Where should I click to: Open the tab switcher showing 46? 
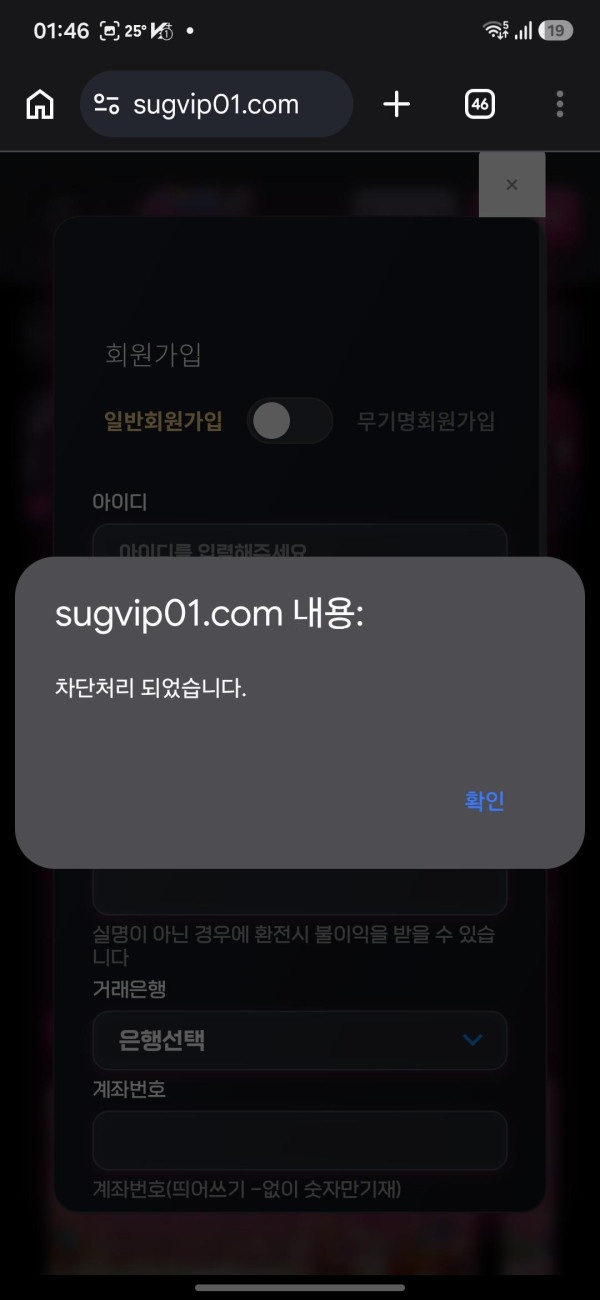click(x=480, y=104)
